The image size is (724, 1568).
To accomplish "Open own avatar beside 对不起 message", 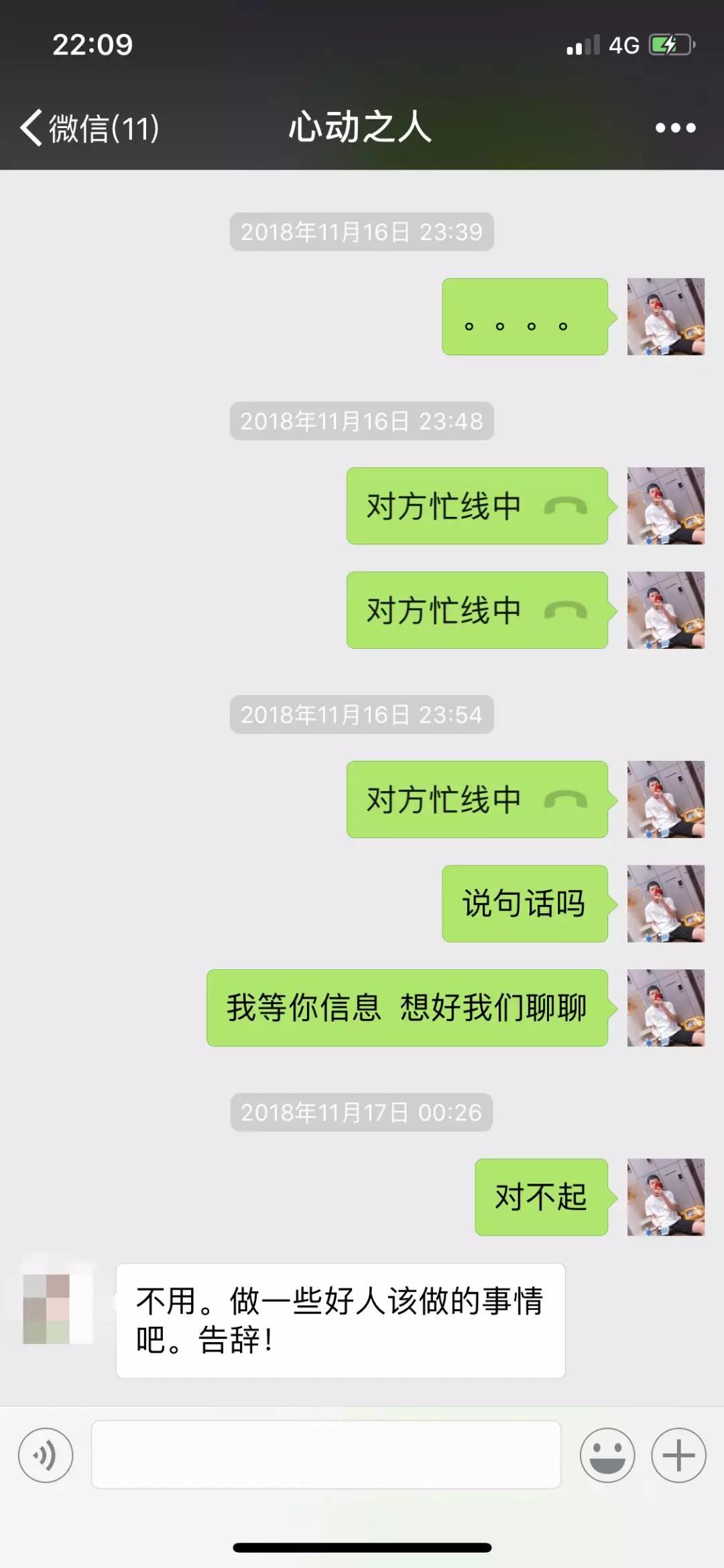I will (x=665, y=1197).
